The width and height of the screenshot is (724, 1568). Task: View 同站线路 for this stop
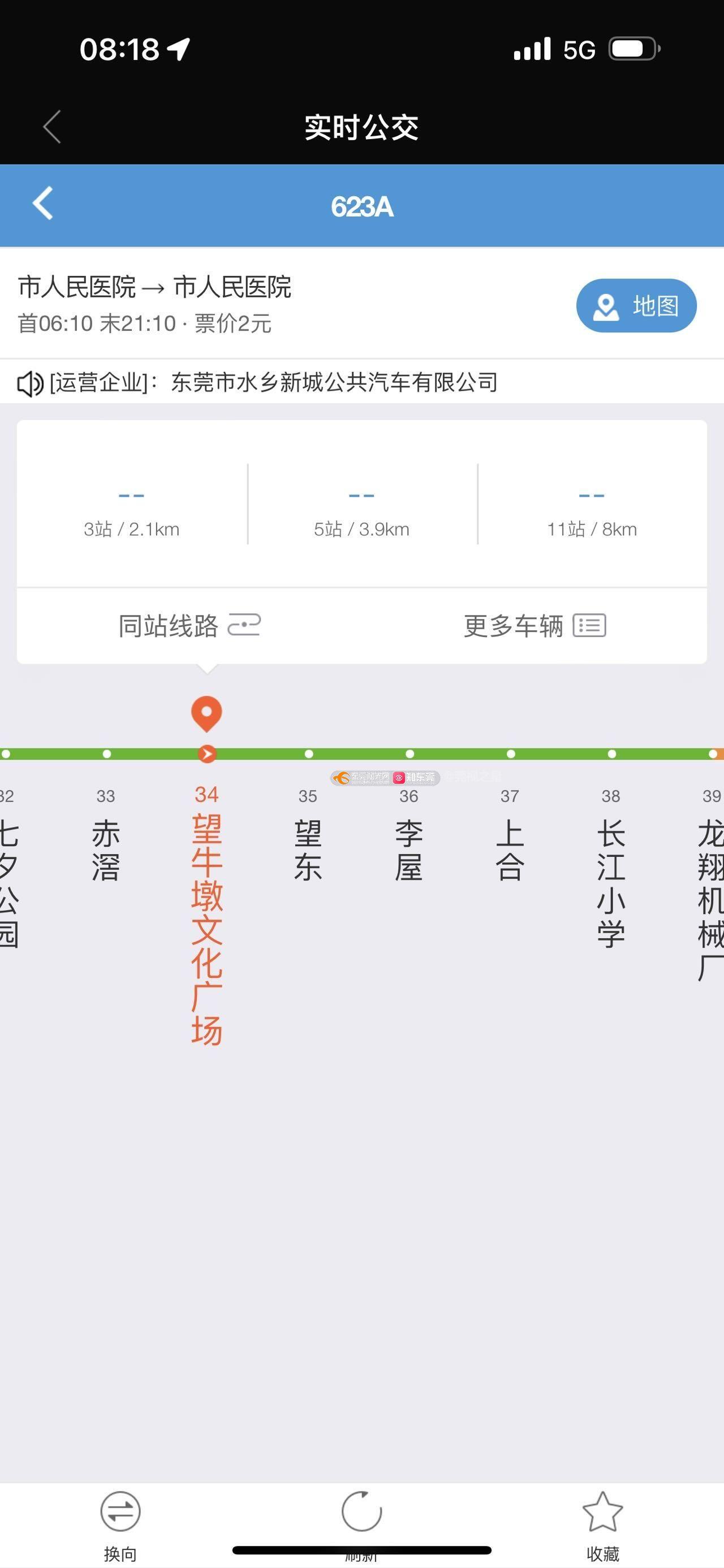pyautogui.click(x=189, y=626)
